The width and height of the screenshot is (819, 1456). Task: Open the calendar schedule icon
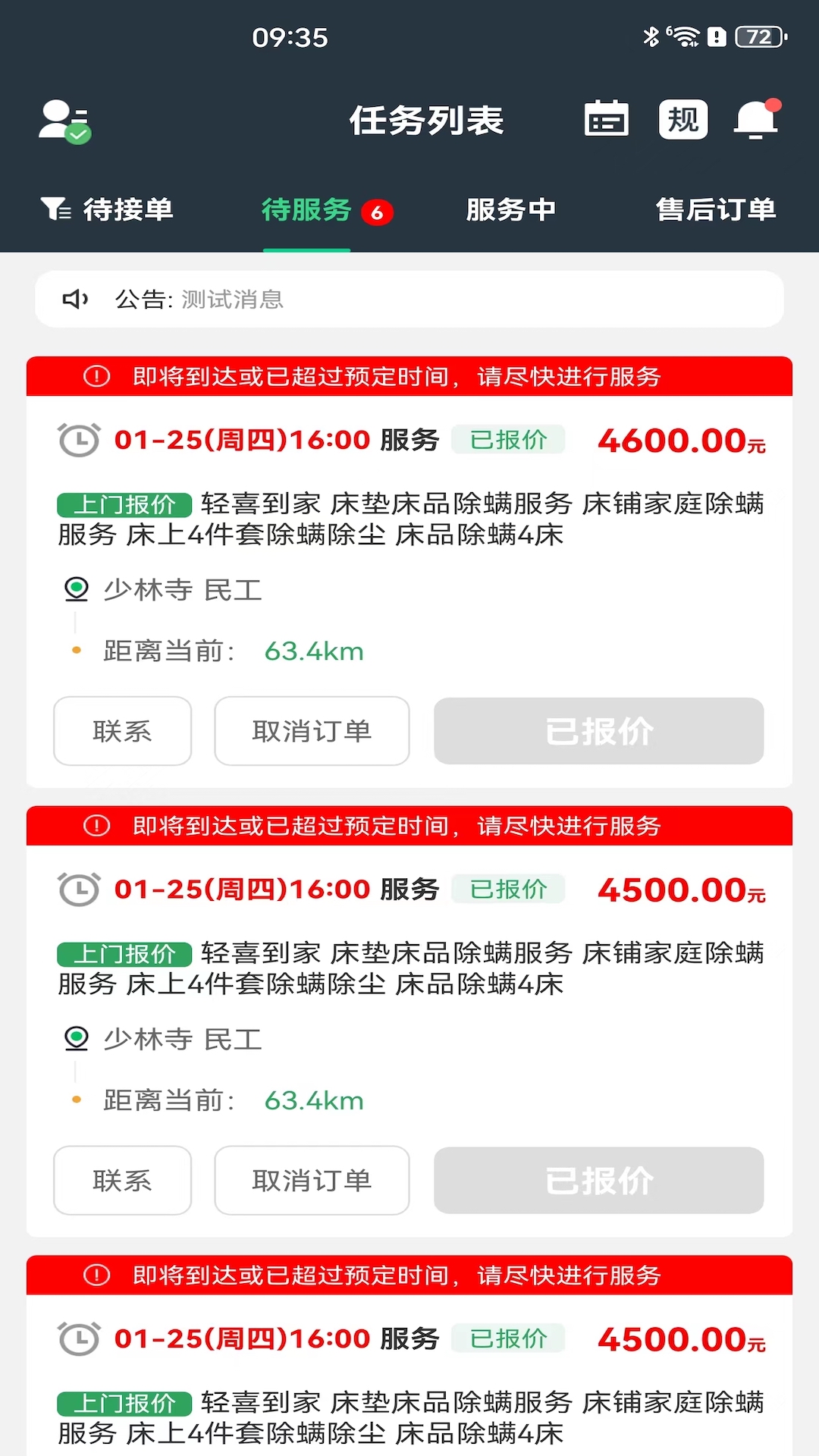click(606, 119)
